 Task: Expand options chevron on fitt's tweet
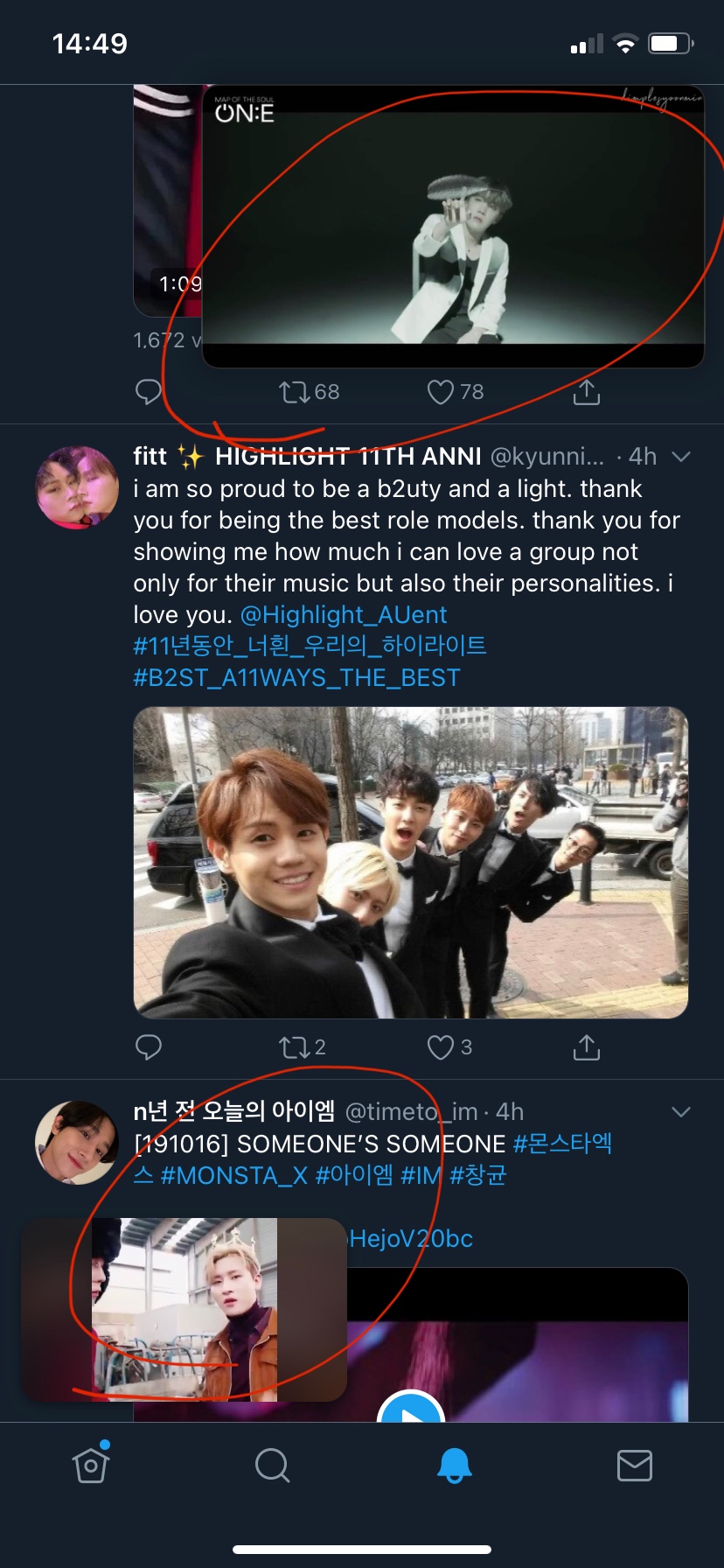coord(681,457)
